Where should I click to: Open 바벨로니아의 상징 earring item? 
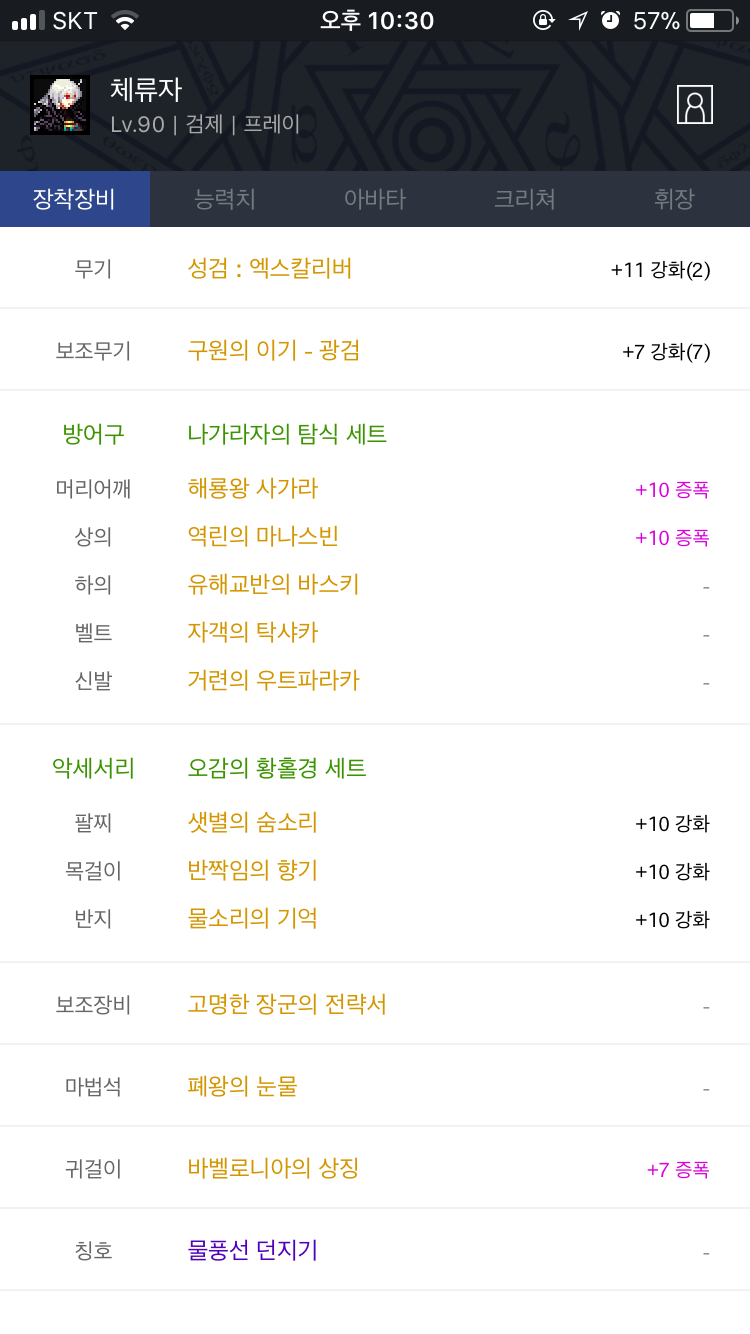[273, 1168]
